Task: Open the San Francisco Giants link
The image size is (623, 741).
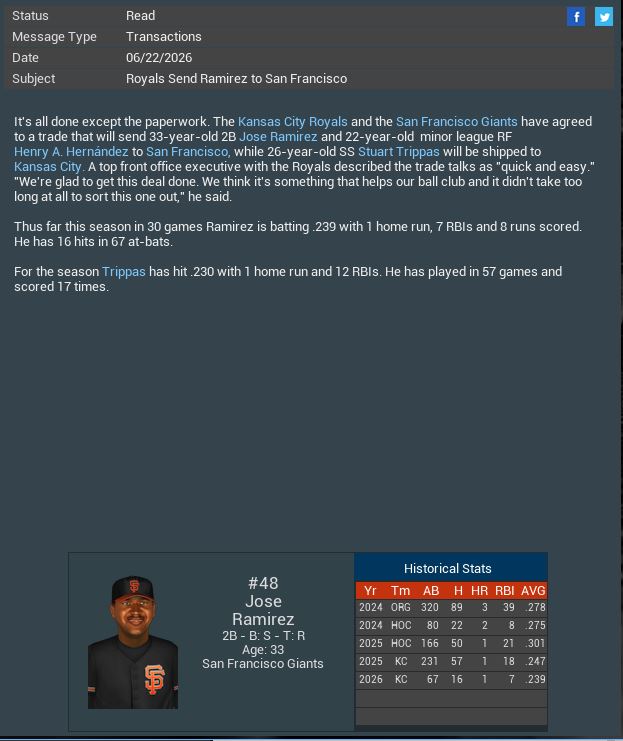Action: [x=456, y=122]
